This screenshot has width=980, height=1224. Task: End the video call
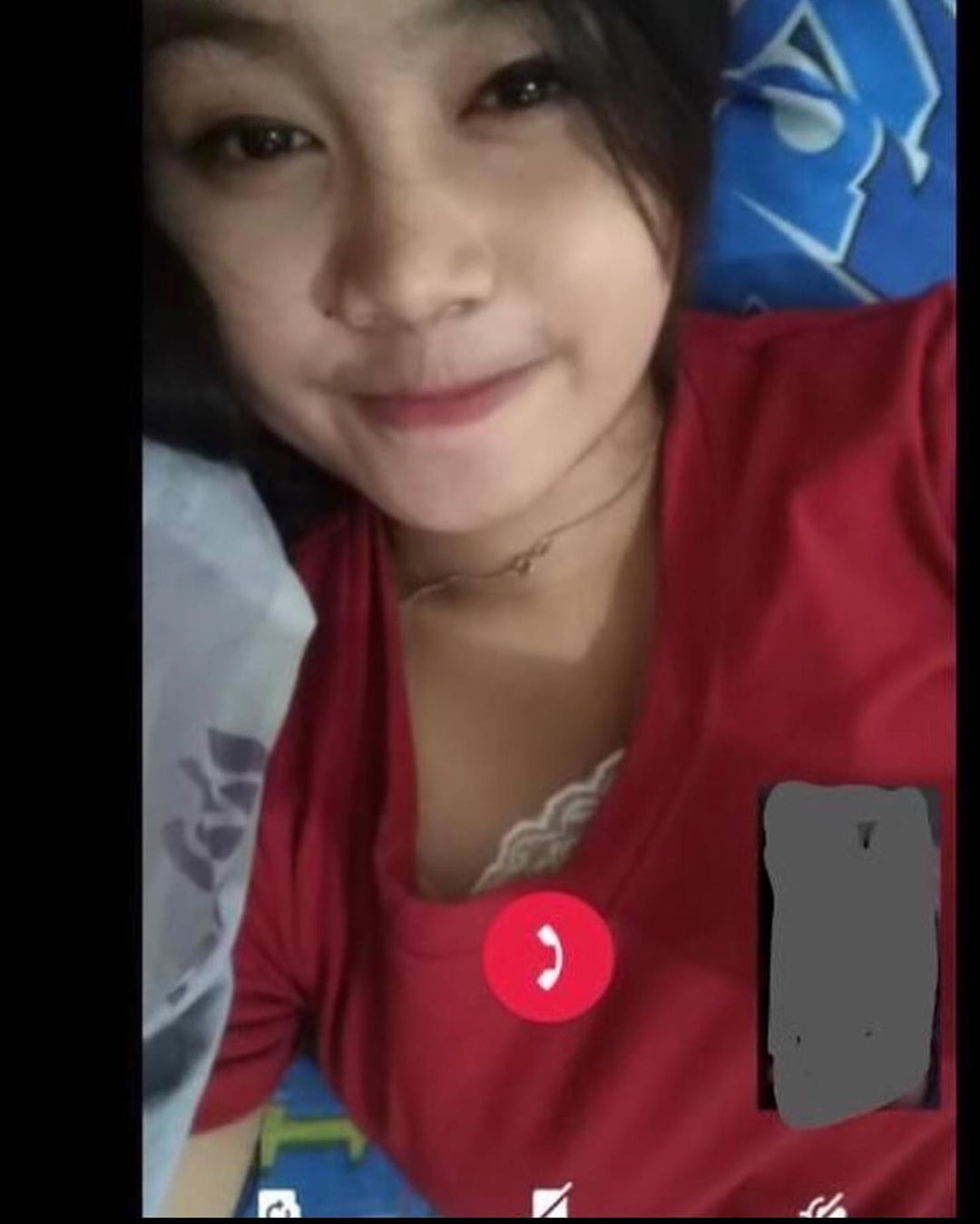[x=548, y=957]
